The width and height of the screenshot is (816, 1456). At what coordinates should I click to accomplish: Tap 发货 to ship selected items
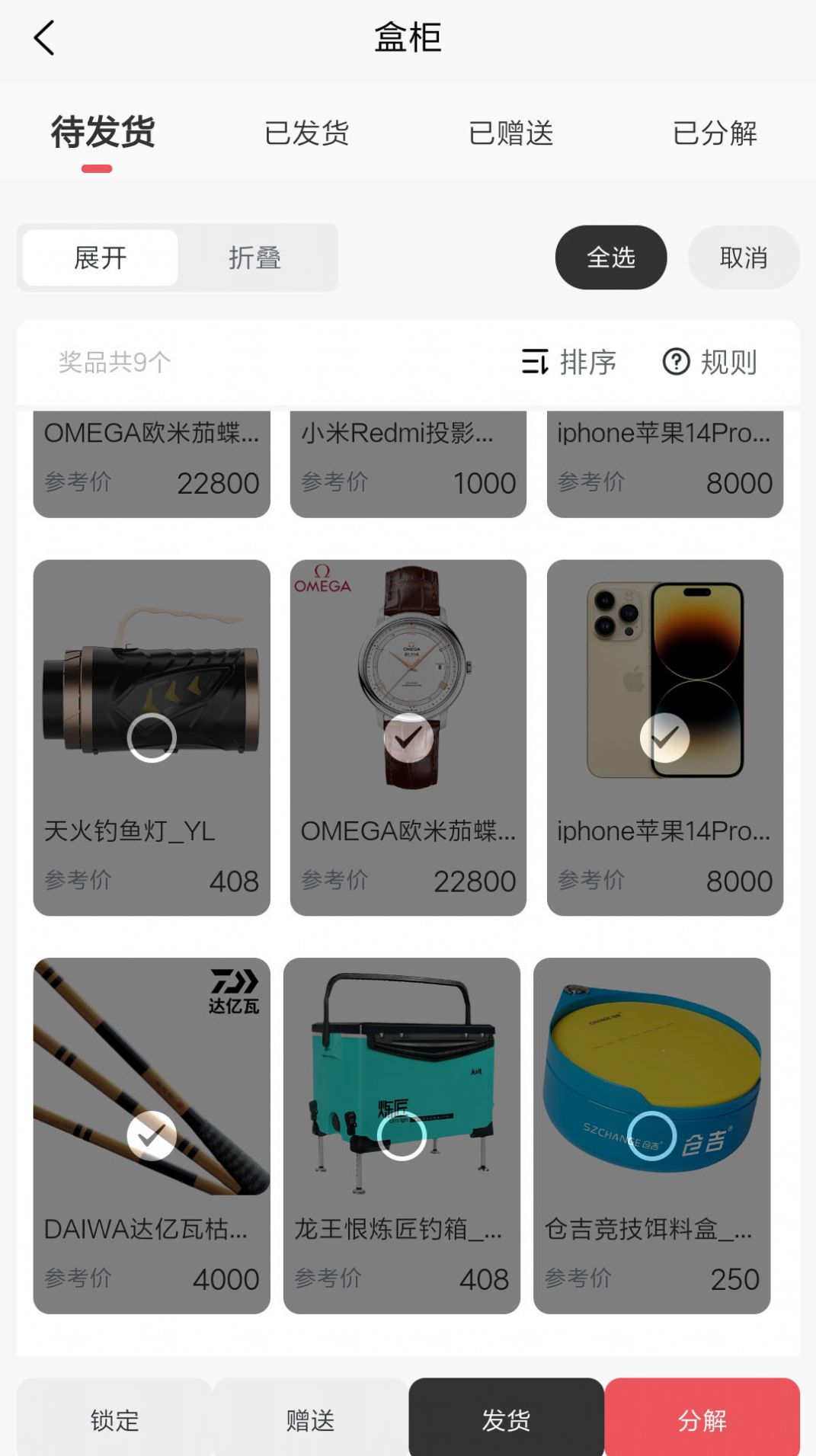point(506,1419)
